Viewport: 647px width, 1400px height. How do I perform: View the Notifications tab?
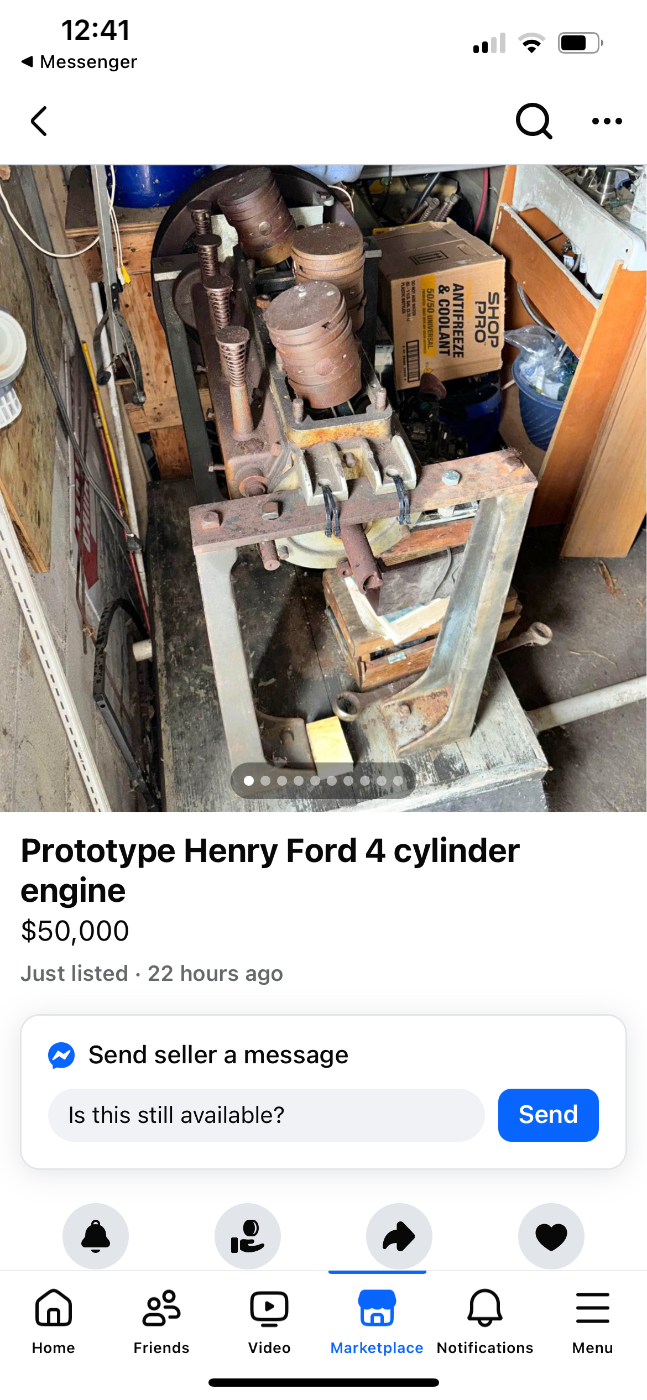485,1321
